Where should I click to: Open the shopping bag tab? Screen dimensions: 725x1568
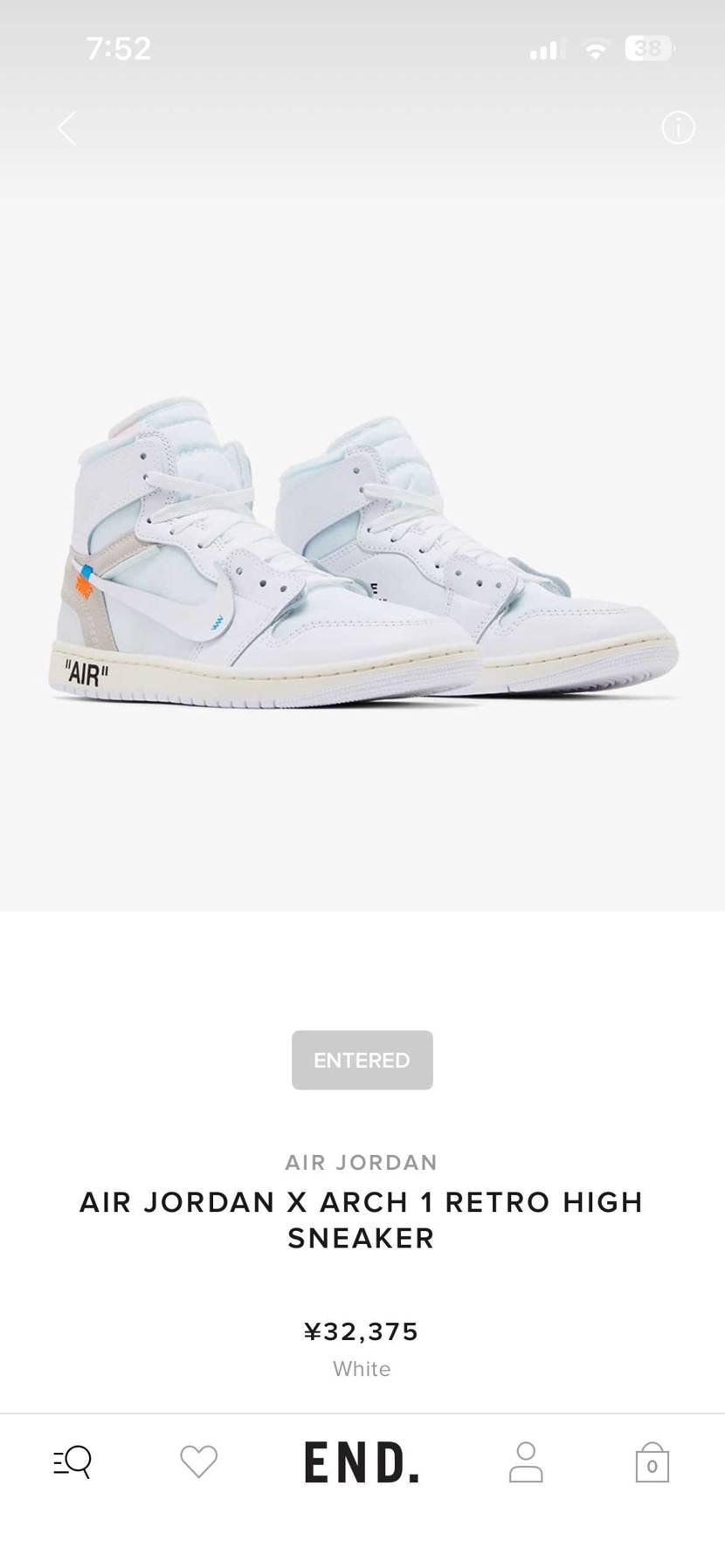click(x=652, y=1462)
